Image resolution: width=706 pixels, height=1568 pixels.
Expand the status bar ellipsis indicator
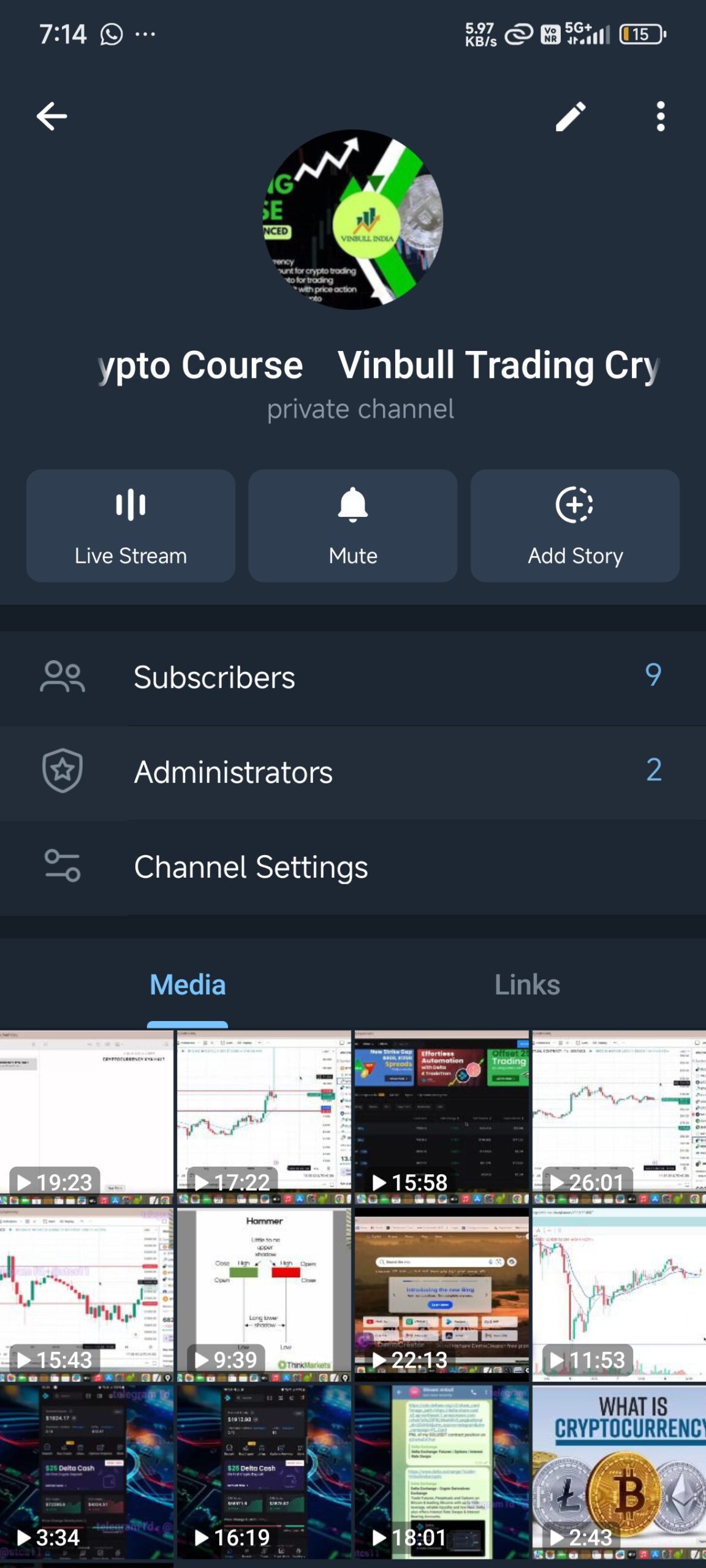(146, 35)
